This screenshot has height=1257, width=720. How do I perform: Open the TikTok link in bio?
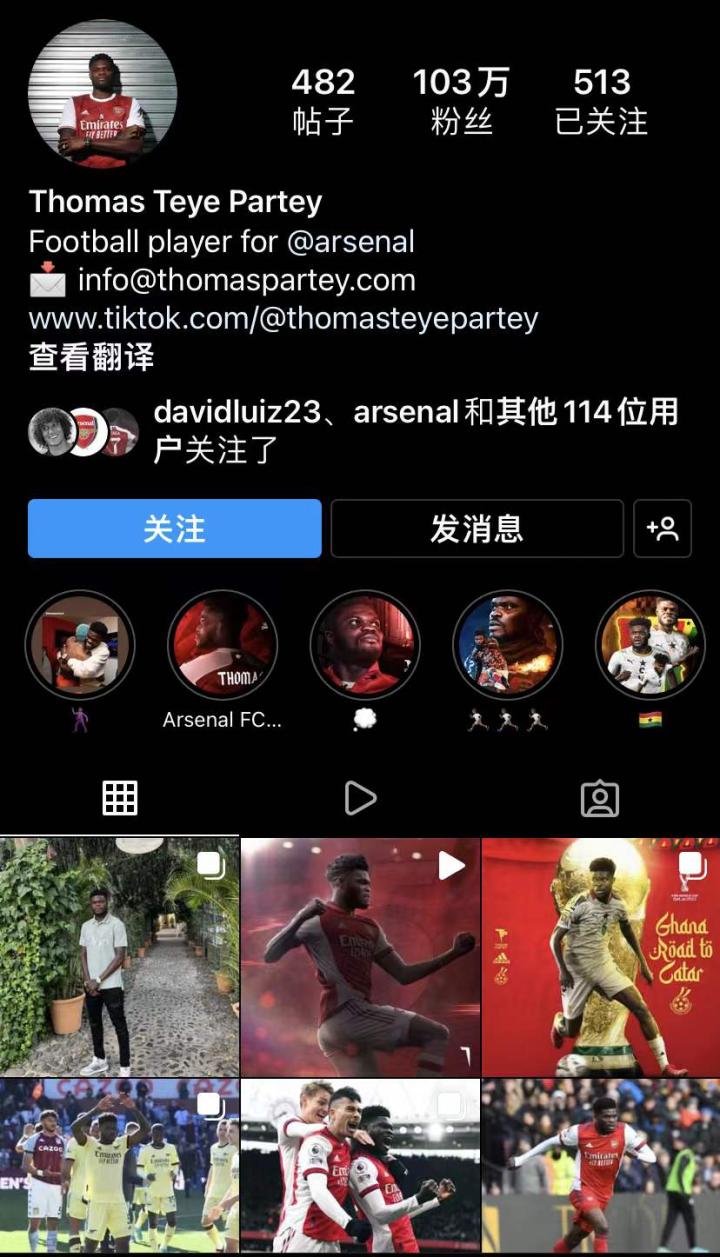click(283, 318)
